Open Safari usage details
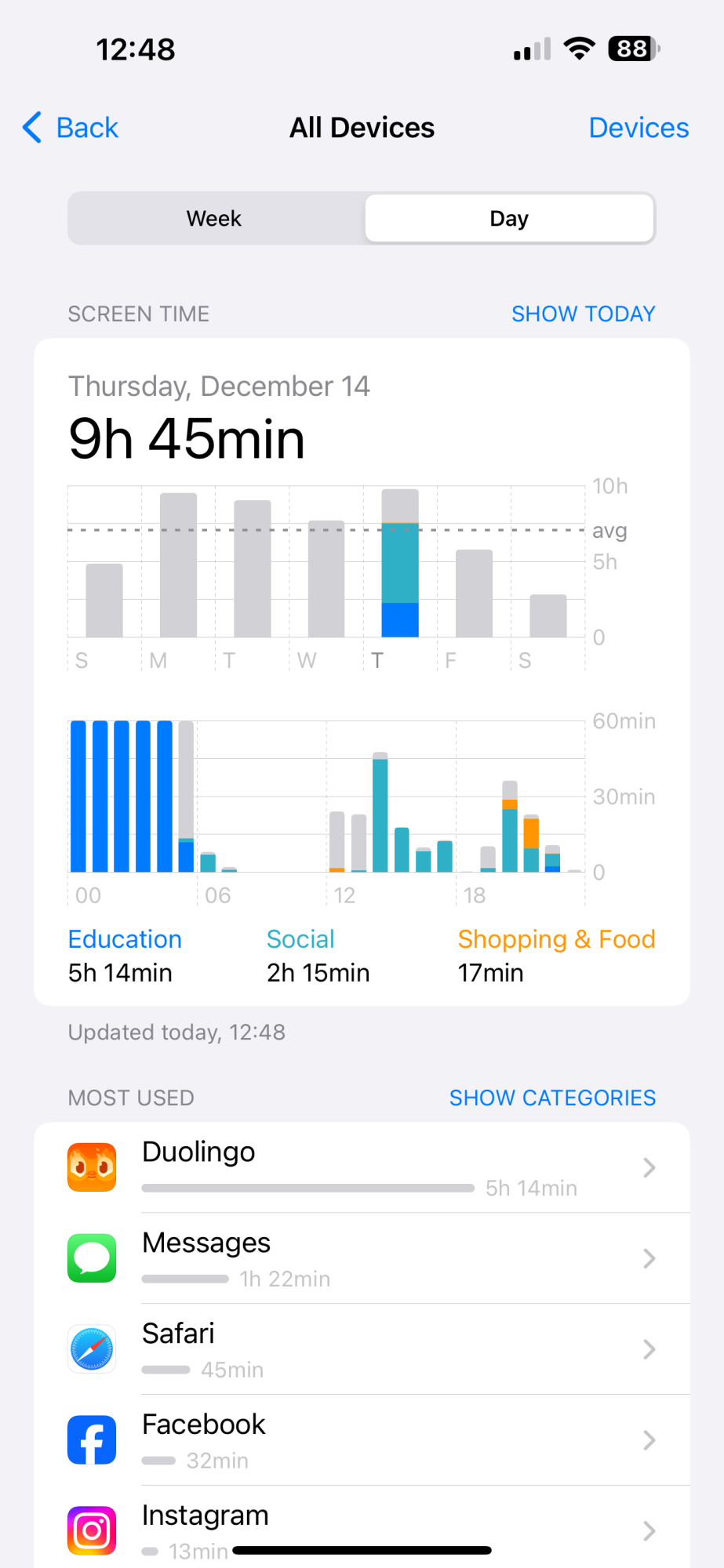This screenshot has height=1568, width=724. 362,1349
